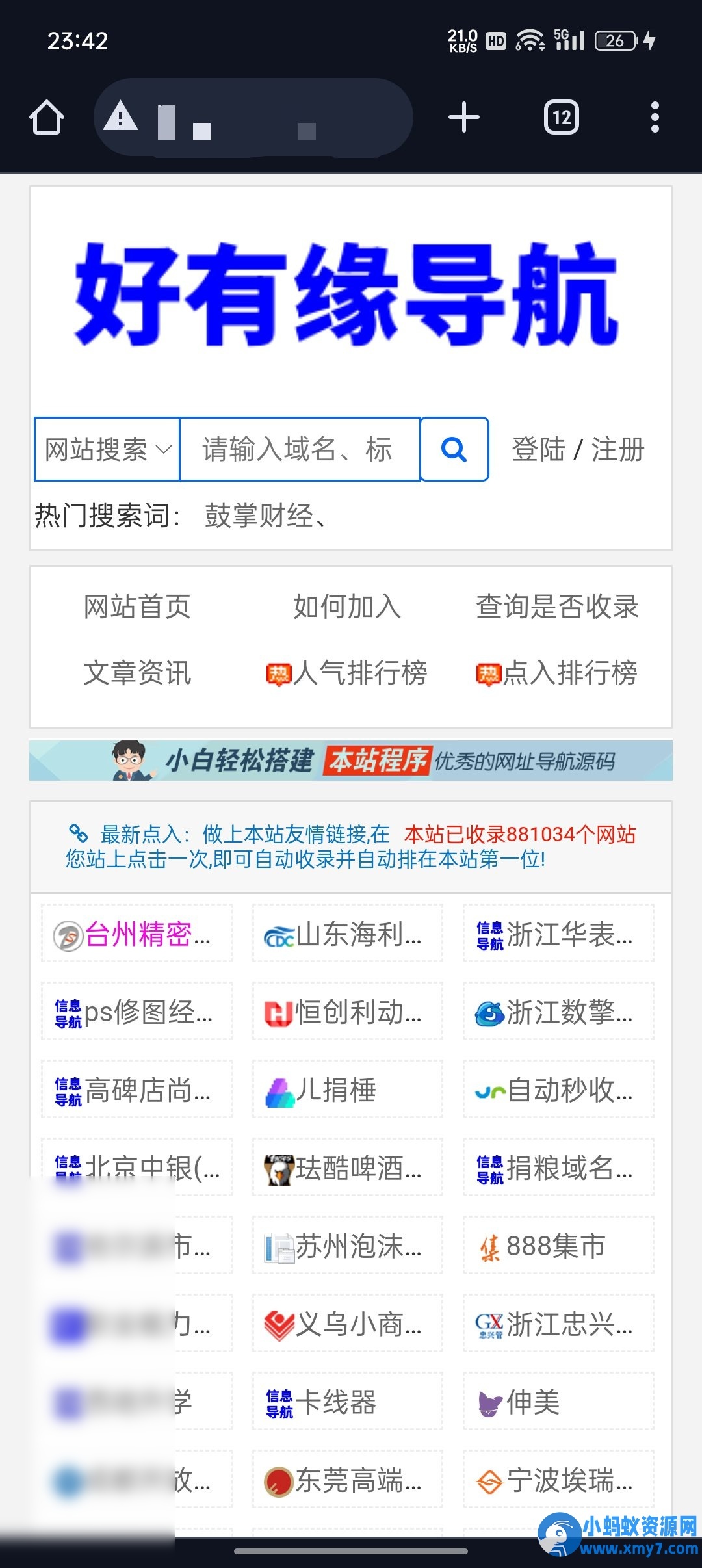Tap the red H logo of 恒创利动
The height and width of the screenshot is (1568, 702).
click(278, 1012)
